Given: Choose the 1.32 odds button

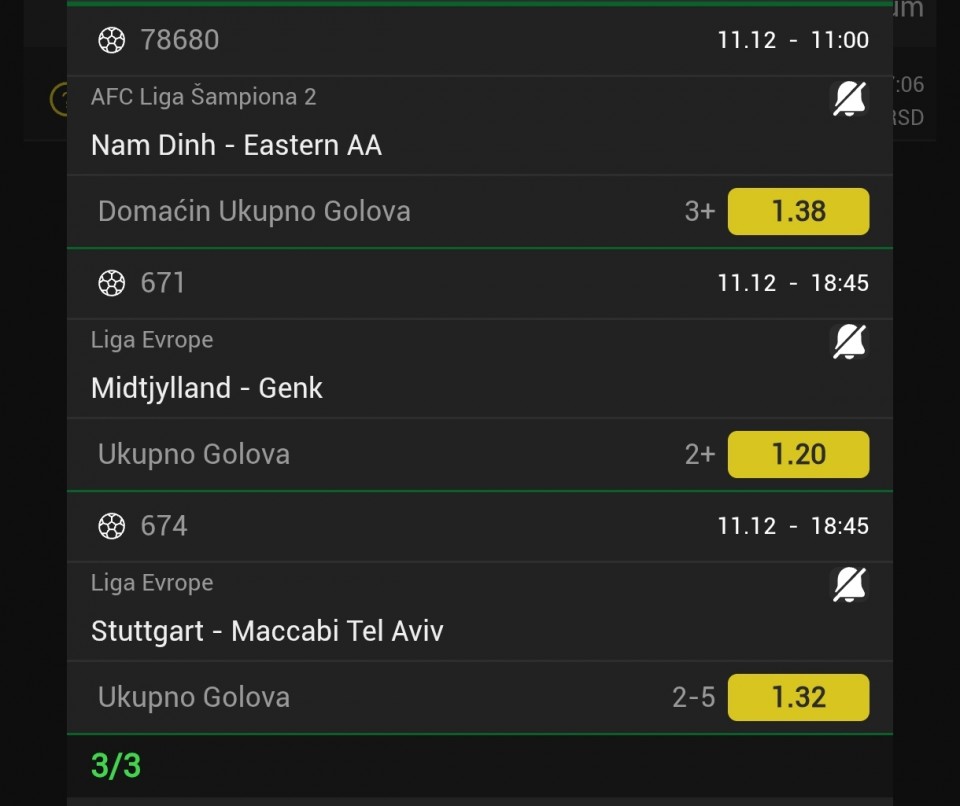Looking at the screenshot, I should (x=798, y=697).
